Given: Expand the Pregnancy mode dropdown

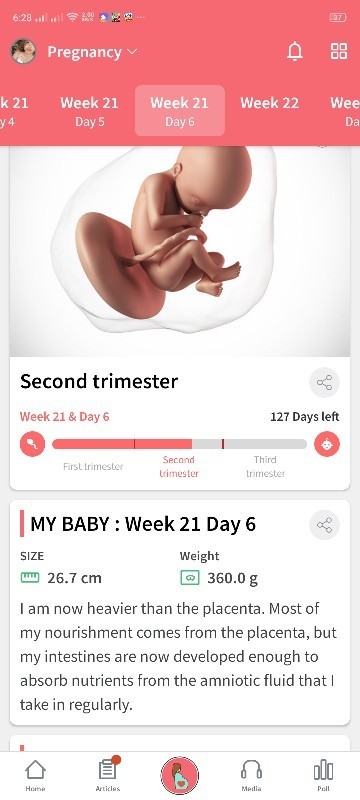Looking at the screenshot, I should (x=92, y=52).
